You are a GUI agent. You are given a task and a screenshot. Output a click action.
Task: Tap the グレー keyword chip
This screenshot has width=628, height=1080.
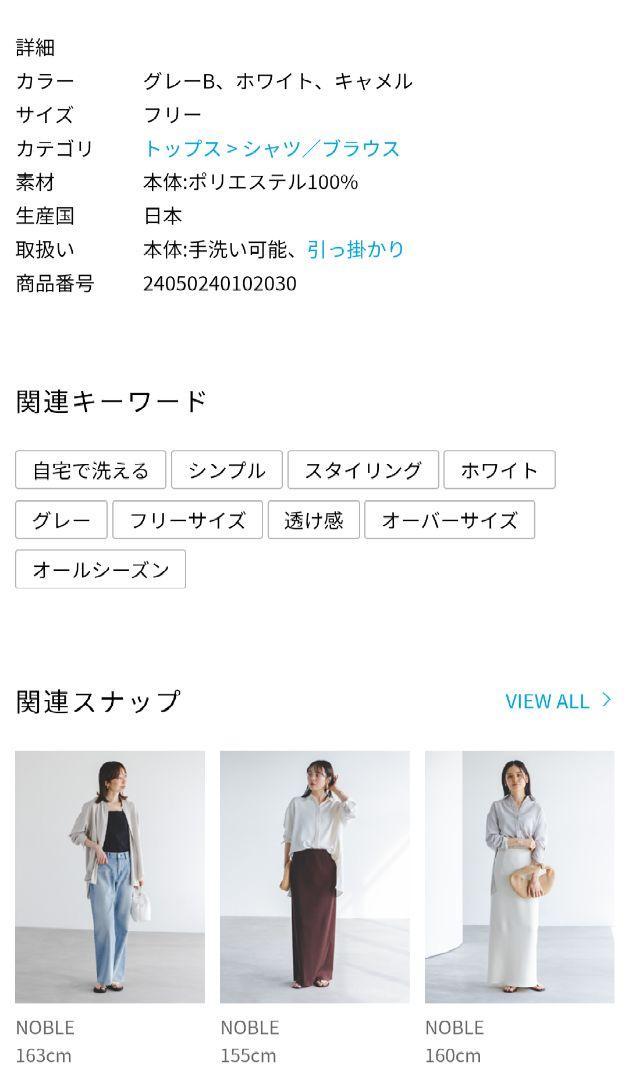point(61,519)
